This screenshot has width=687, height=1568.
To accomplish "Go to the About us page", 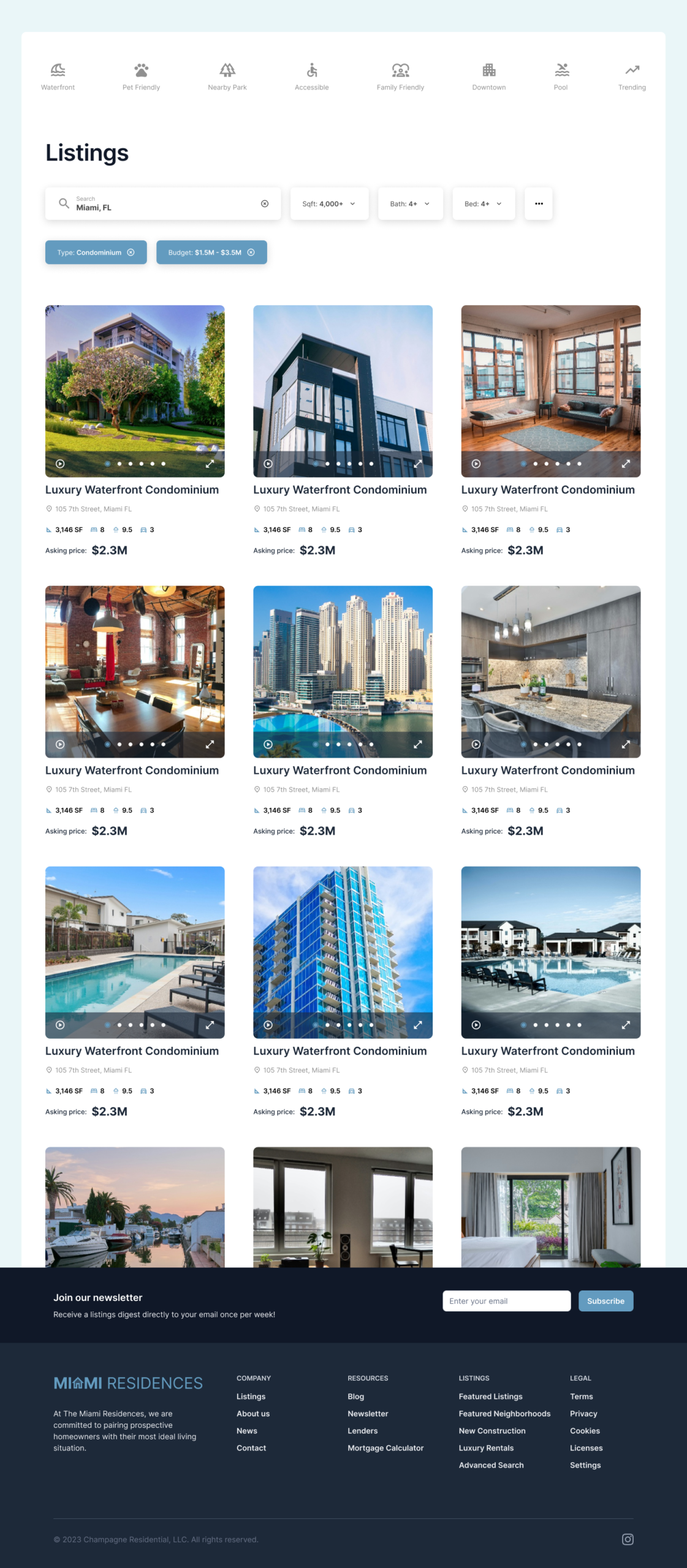I will [253, 1414].
